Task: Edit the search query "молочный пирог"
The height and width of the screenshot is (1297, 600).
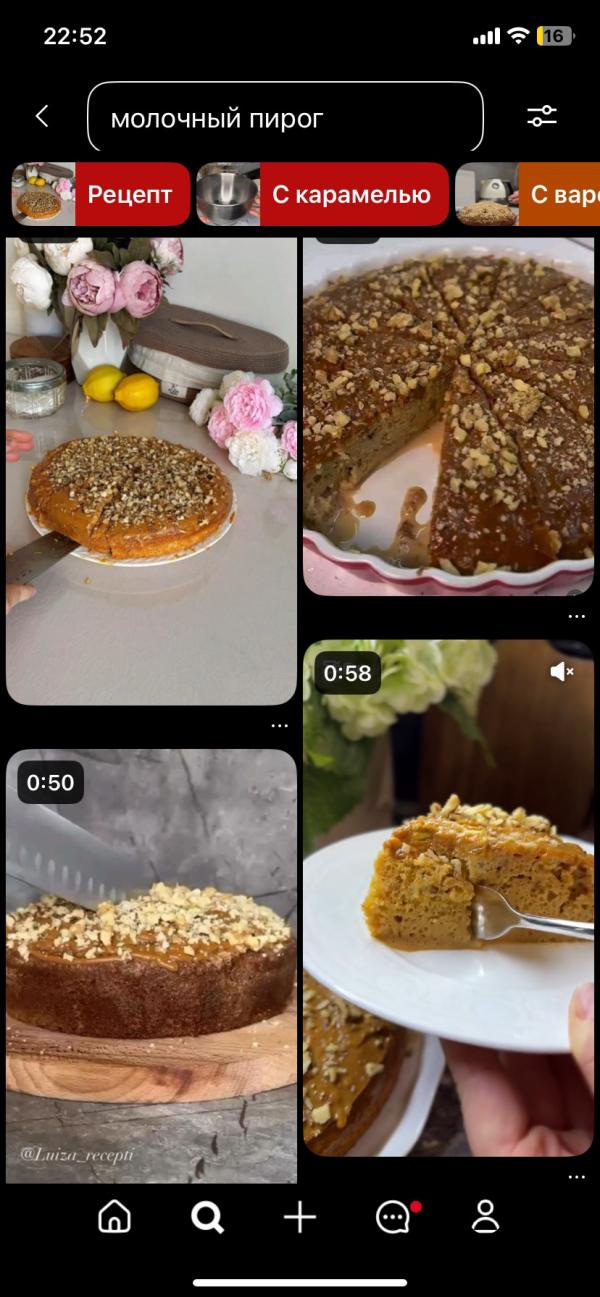Action: pos(285,118)
